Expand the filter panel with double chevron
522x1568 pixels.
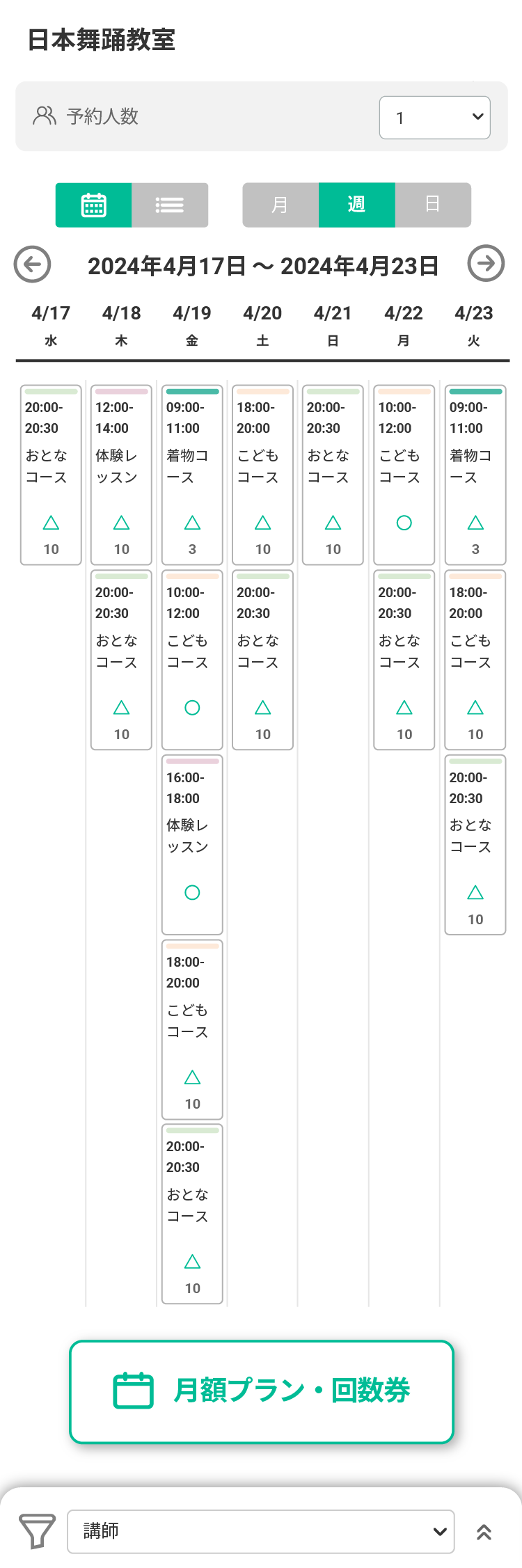pos(484,1532)
